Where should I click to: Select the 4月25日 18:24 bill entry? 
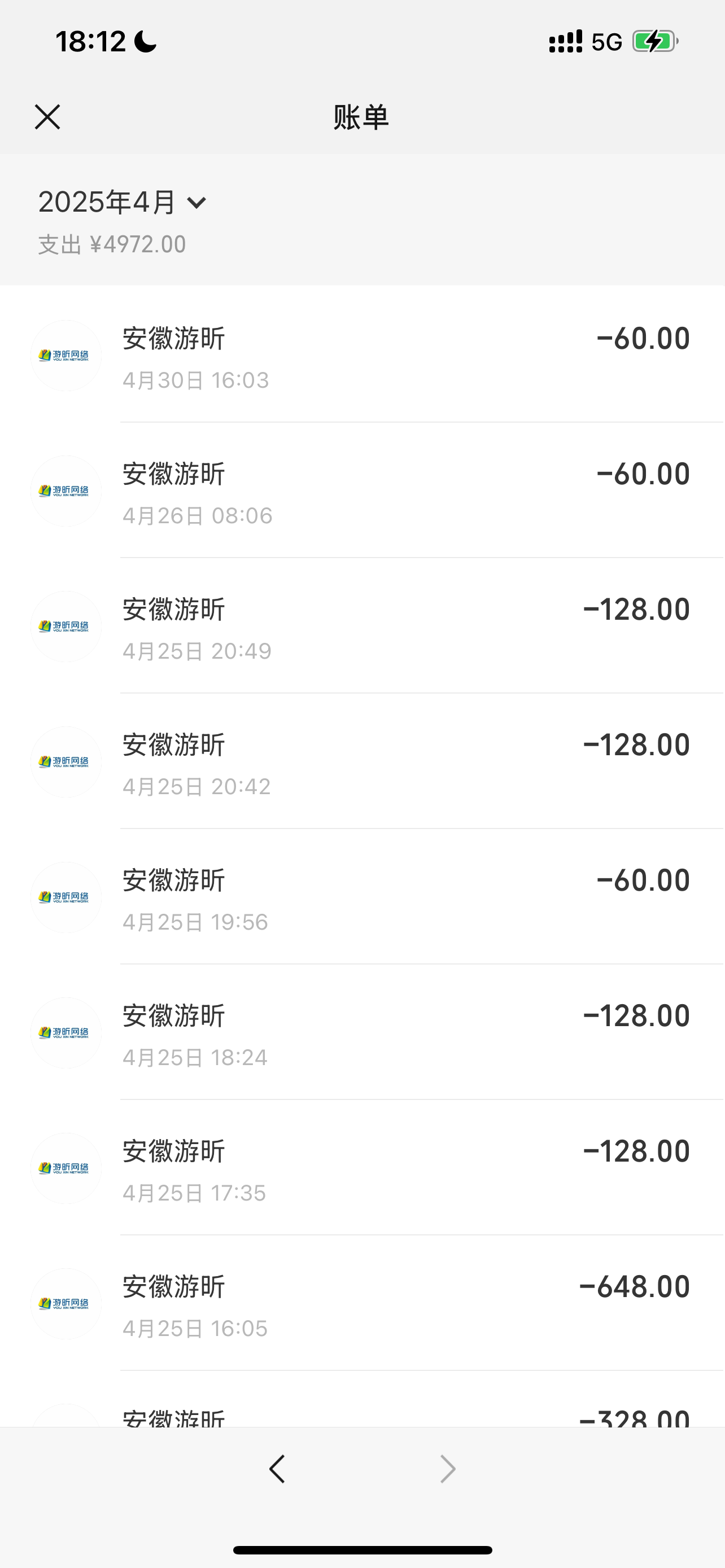click(362, 1032)
